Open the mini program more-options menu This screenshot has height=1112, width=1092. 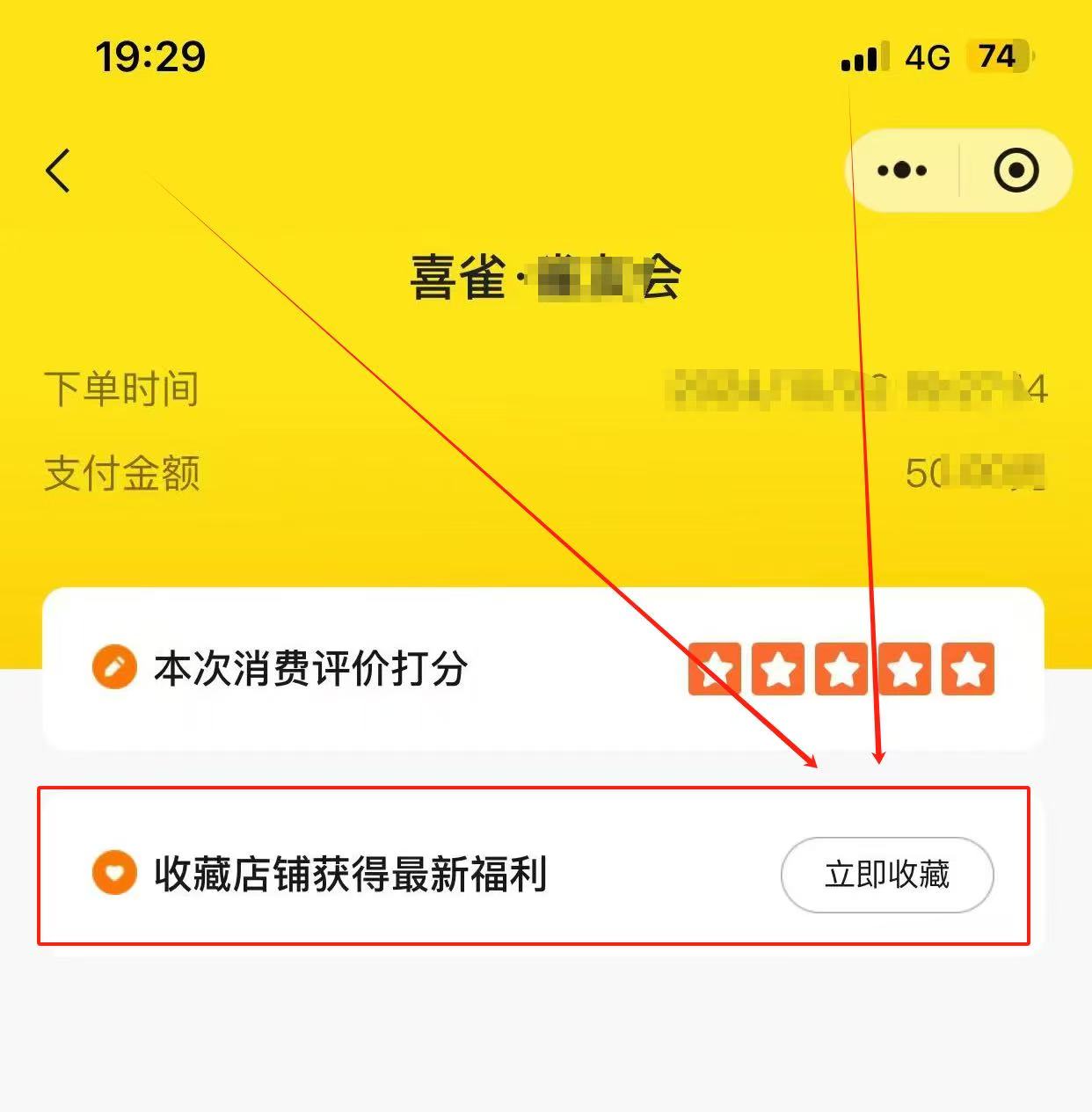[902, 171]
